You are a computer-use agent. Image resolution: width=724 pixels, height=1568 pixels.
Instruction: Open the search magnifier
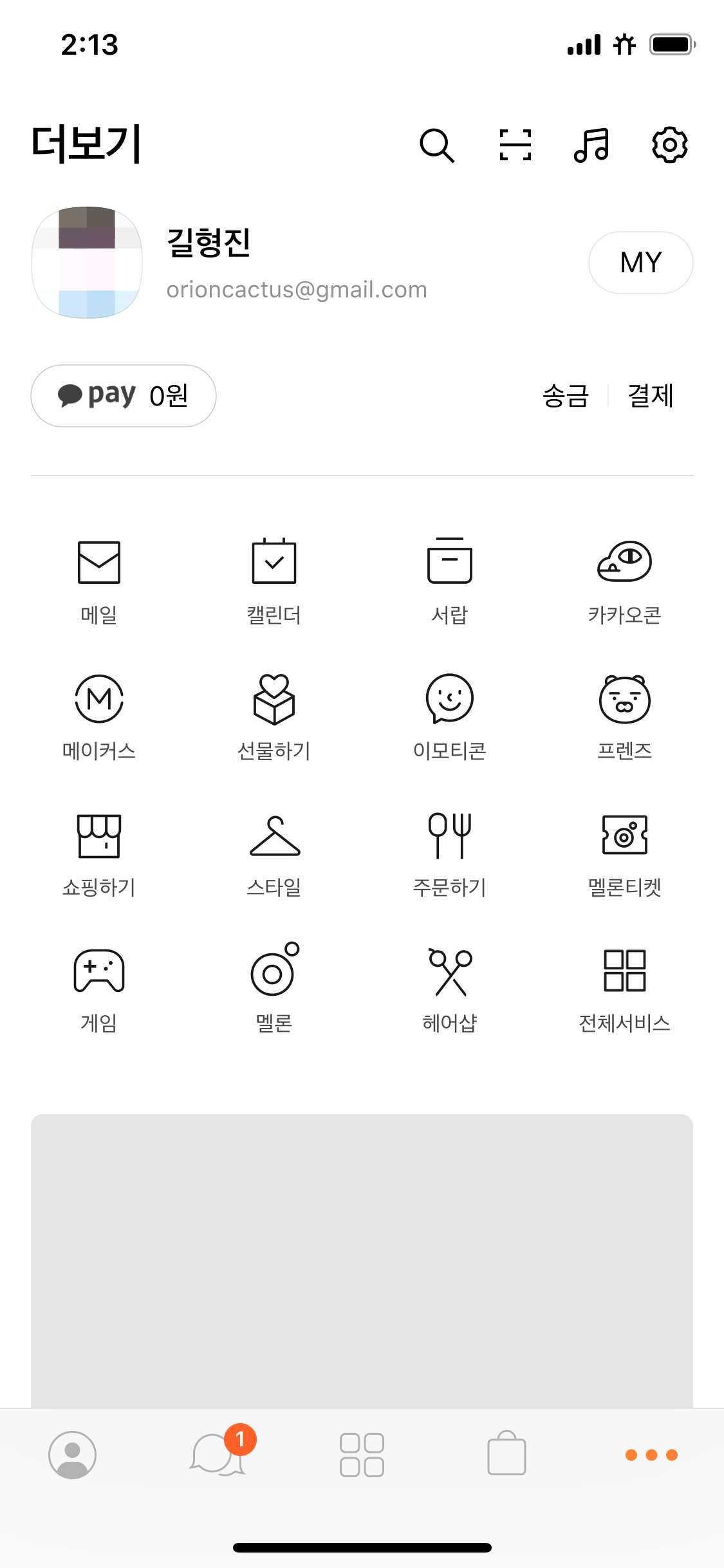pyautogui.click(x=436, y=145)
